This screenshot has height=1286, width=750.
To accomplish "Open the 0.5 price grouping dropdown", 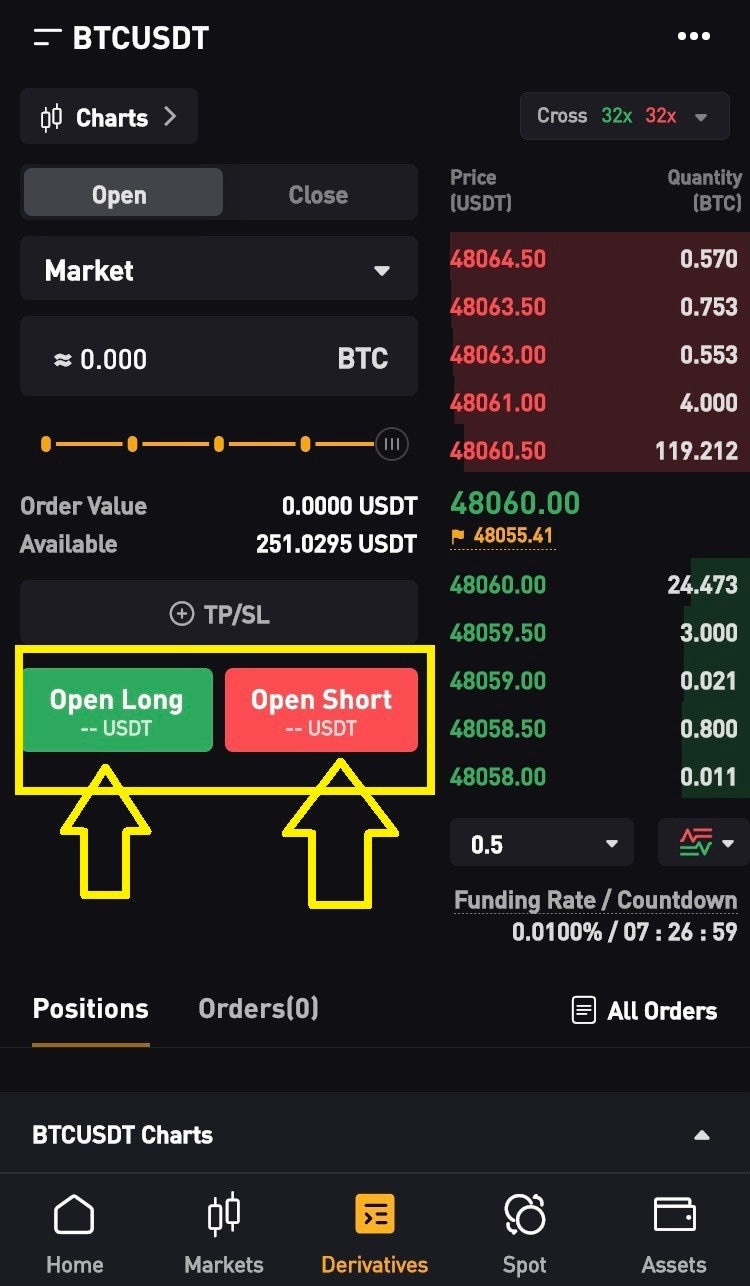I will pos(542,844).
